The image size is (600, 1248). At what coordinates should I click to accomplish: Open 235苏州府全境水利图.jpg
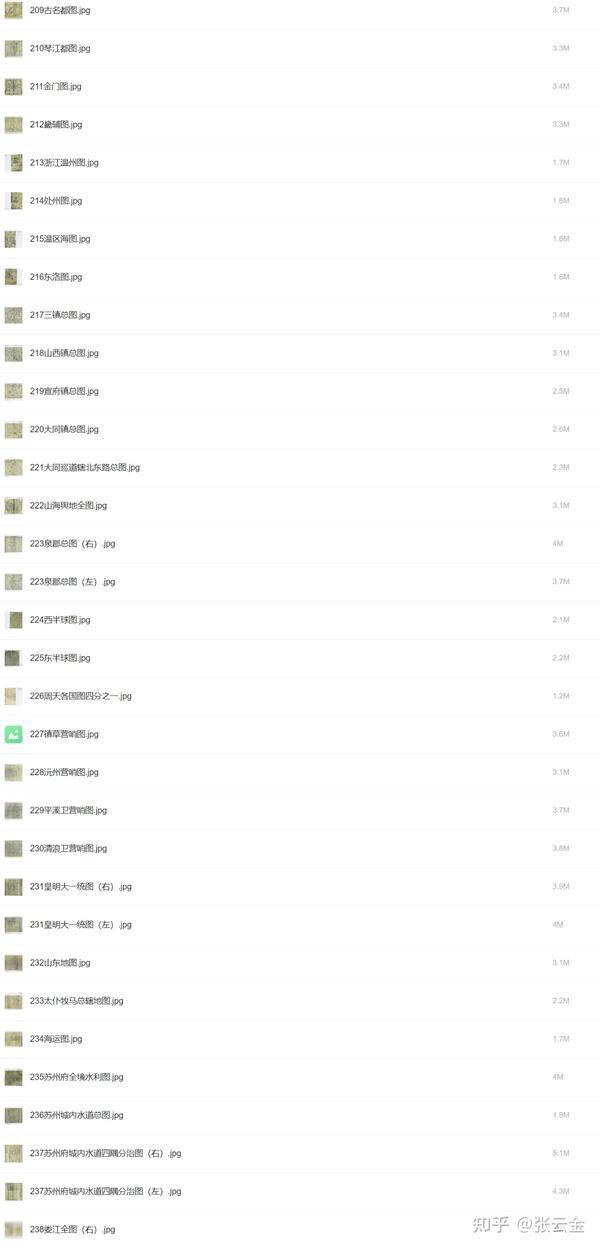point(76,1077)
